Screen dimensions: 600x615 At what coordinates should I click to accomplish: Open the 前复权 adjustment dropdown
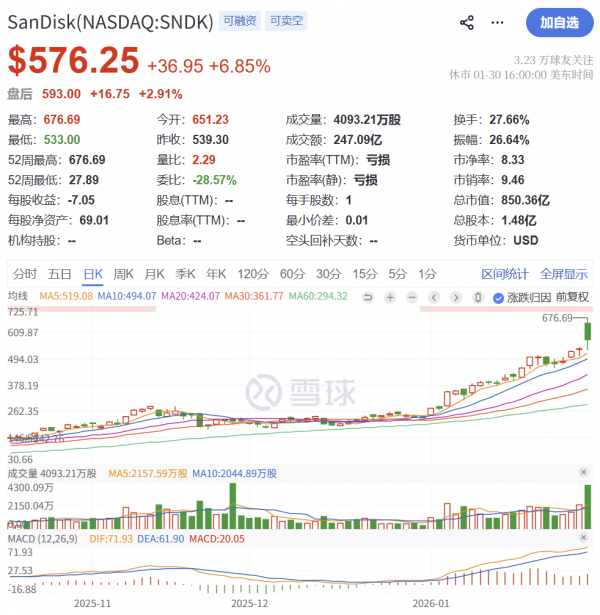click(573, 297)
